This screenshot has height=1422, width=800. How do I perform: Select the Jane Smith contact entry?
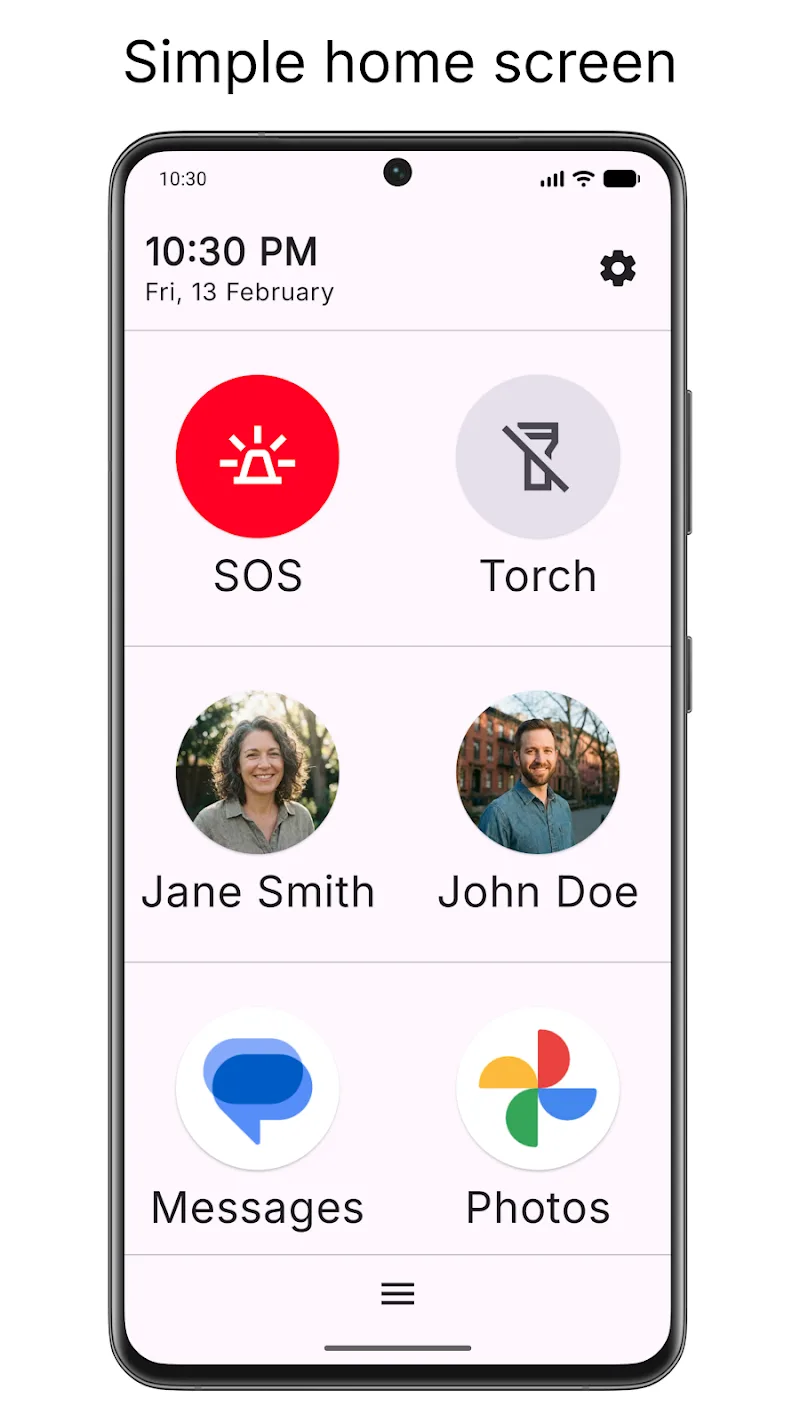[257, 800]
